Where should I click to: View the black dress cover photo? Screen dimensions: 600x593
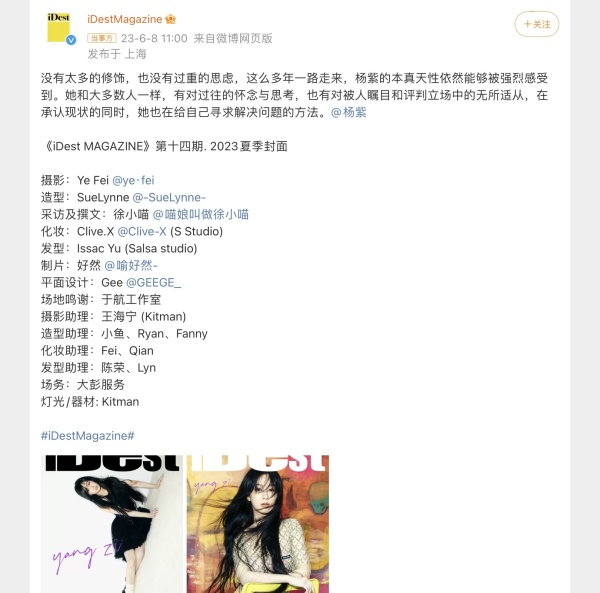pyautogui.click(x=112, y=523)
